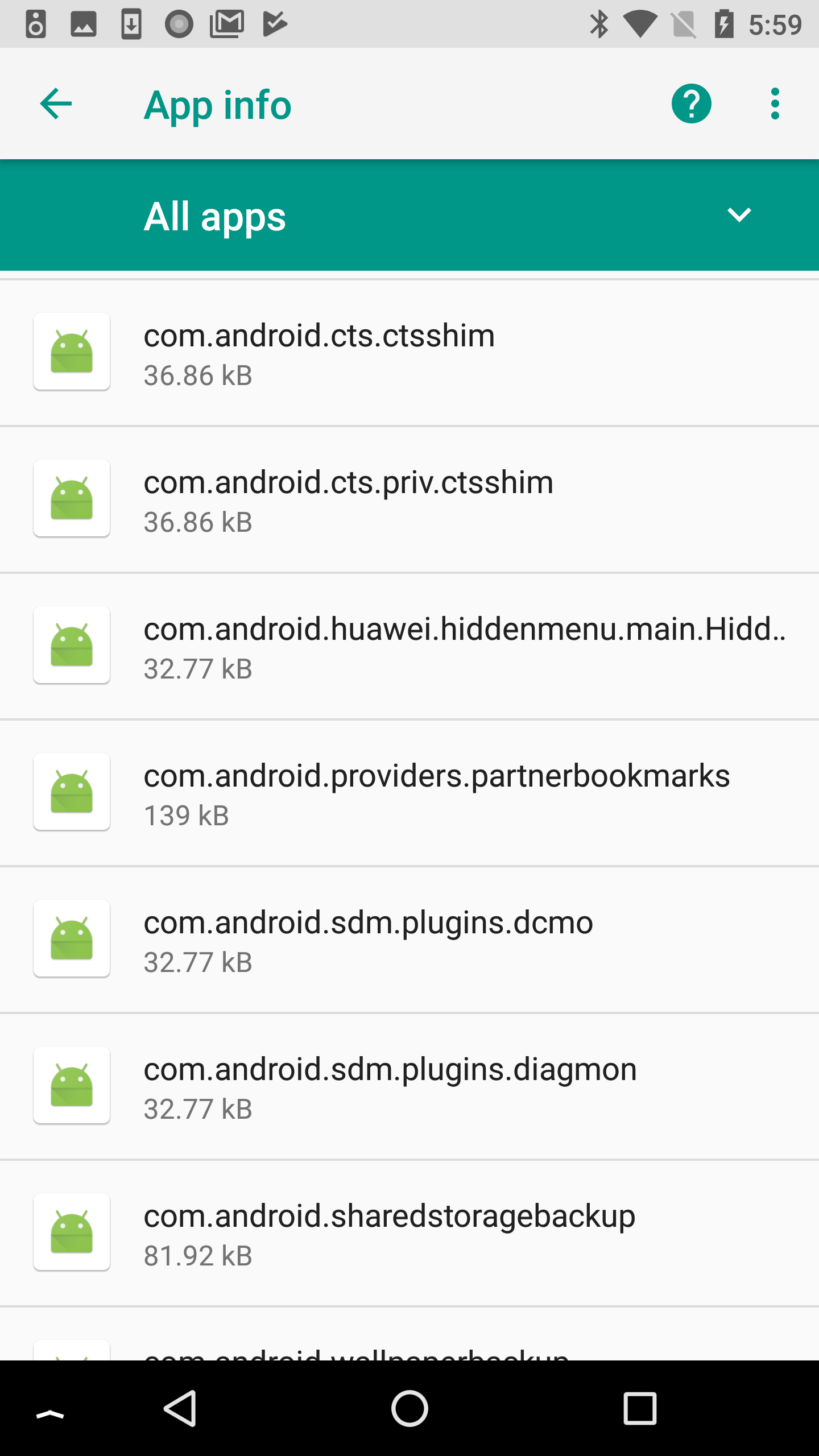Tap the system home button
Viewport: 819px width, 1456px height.
(x=409, y=1408)
